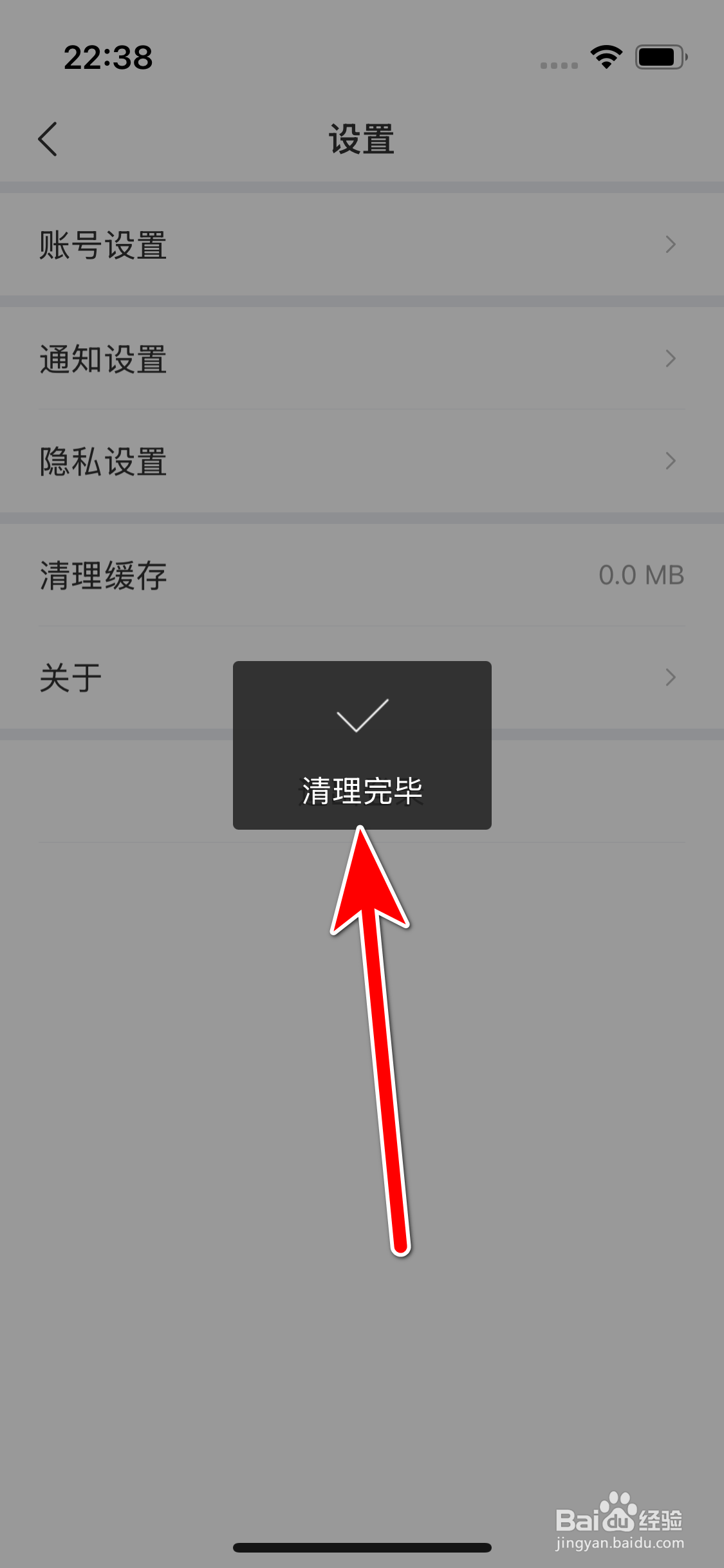Open the 隐私设置 settings page
724x1568 pixels.
click(102, 461)
